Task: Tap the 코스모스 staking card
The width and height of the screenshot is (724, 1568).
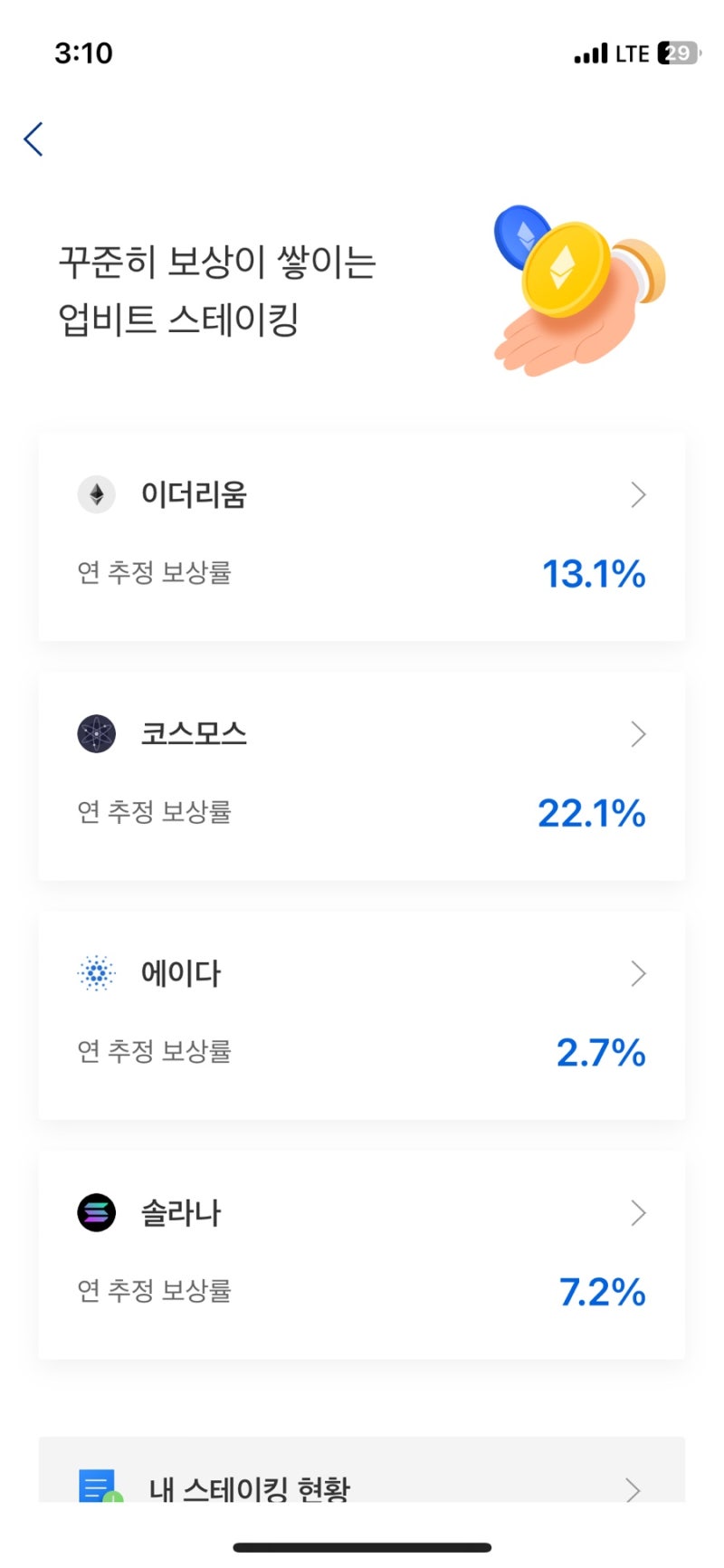Action: (x=362, y=774)
